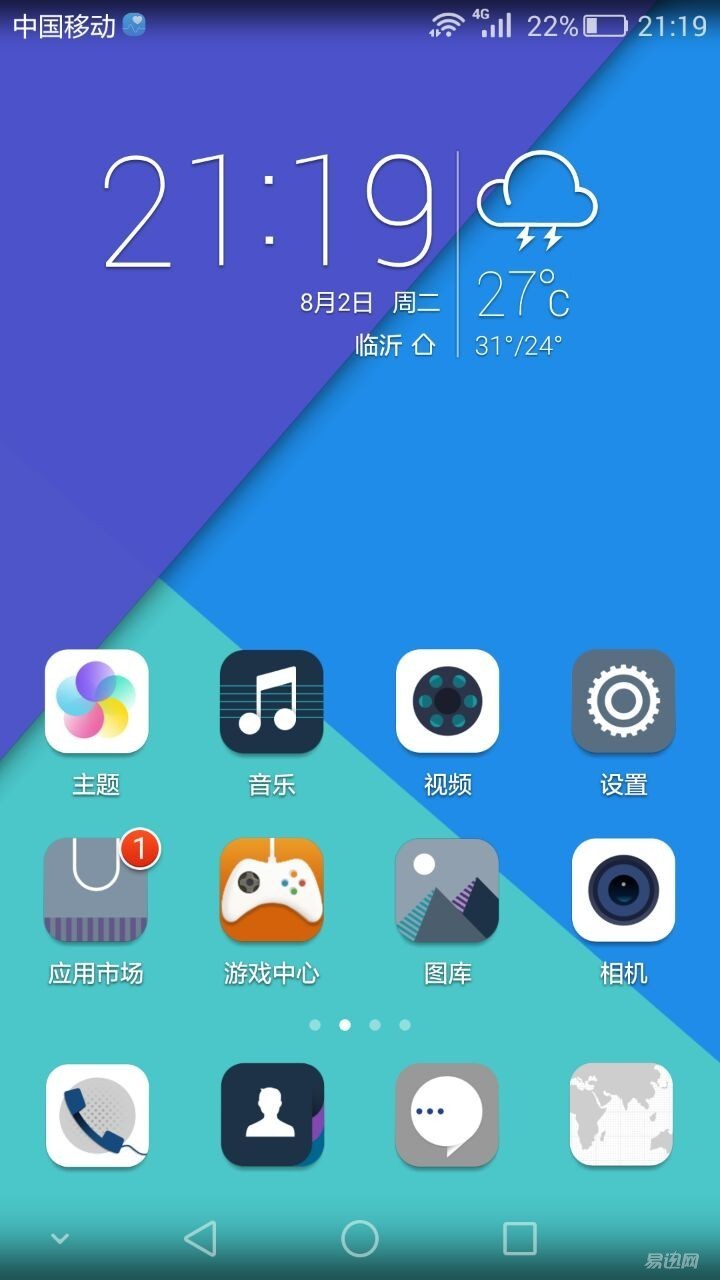Screen dimensions: 720x1280
Task: Open the messaging app in the dock
Action: pos(448,1115)
